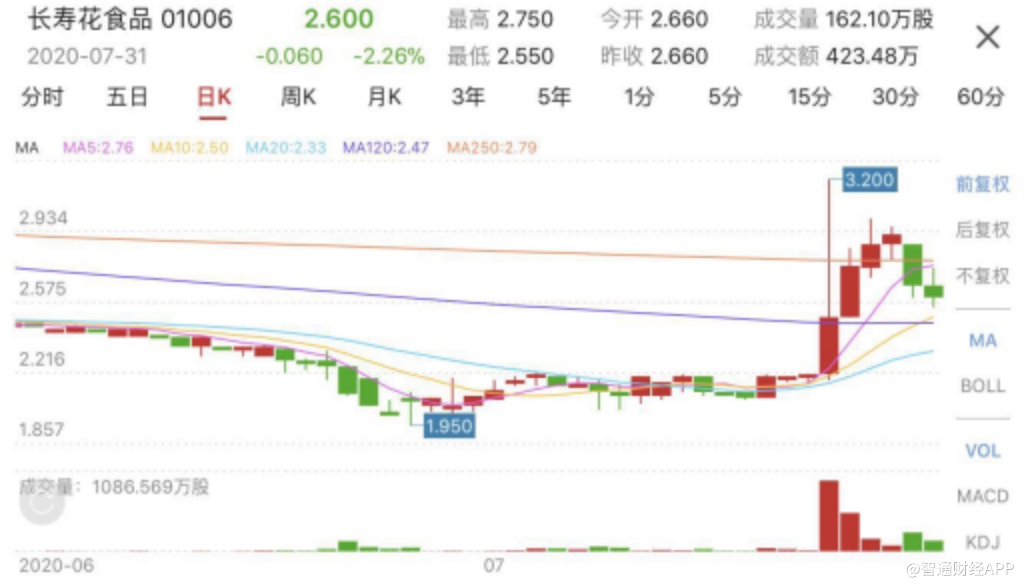
Task: Switch to the 5分 chart tab
Action: (725, 97)
